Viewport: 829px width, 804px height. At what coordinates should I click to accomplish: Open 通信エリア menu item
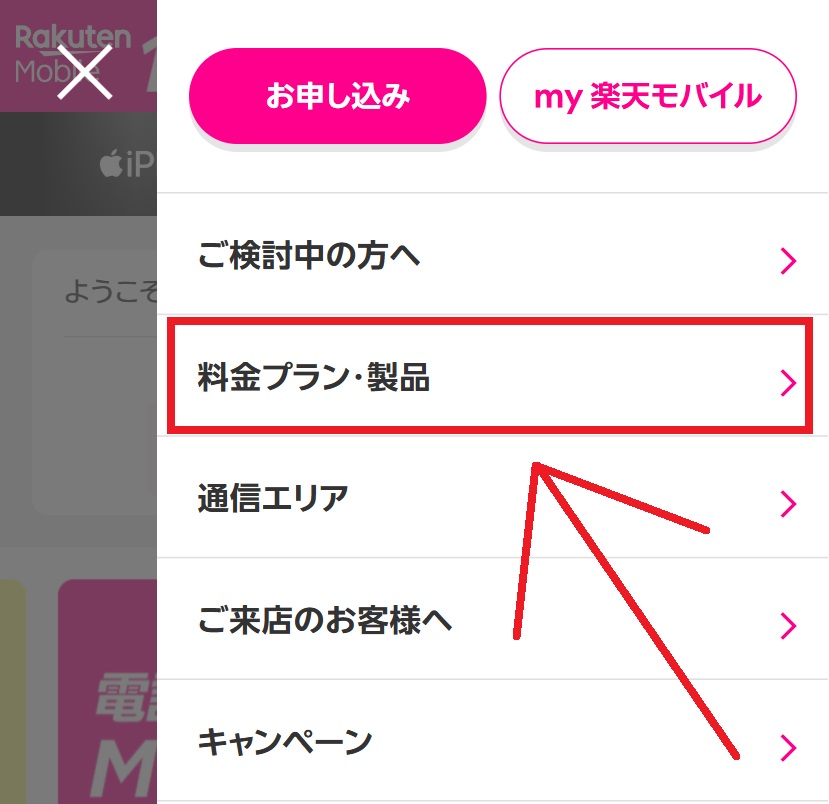point(492,498)
